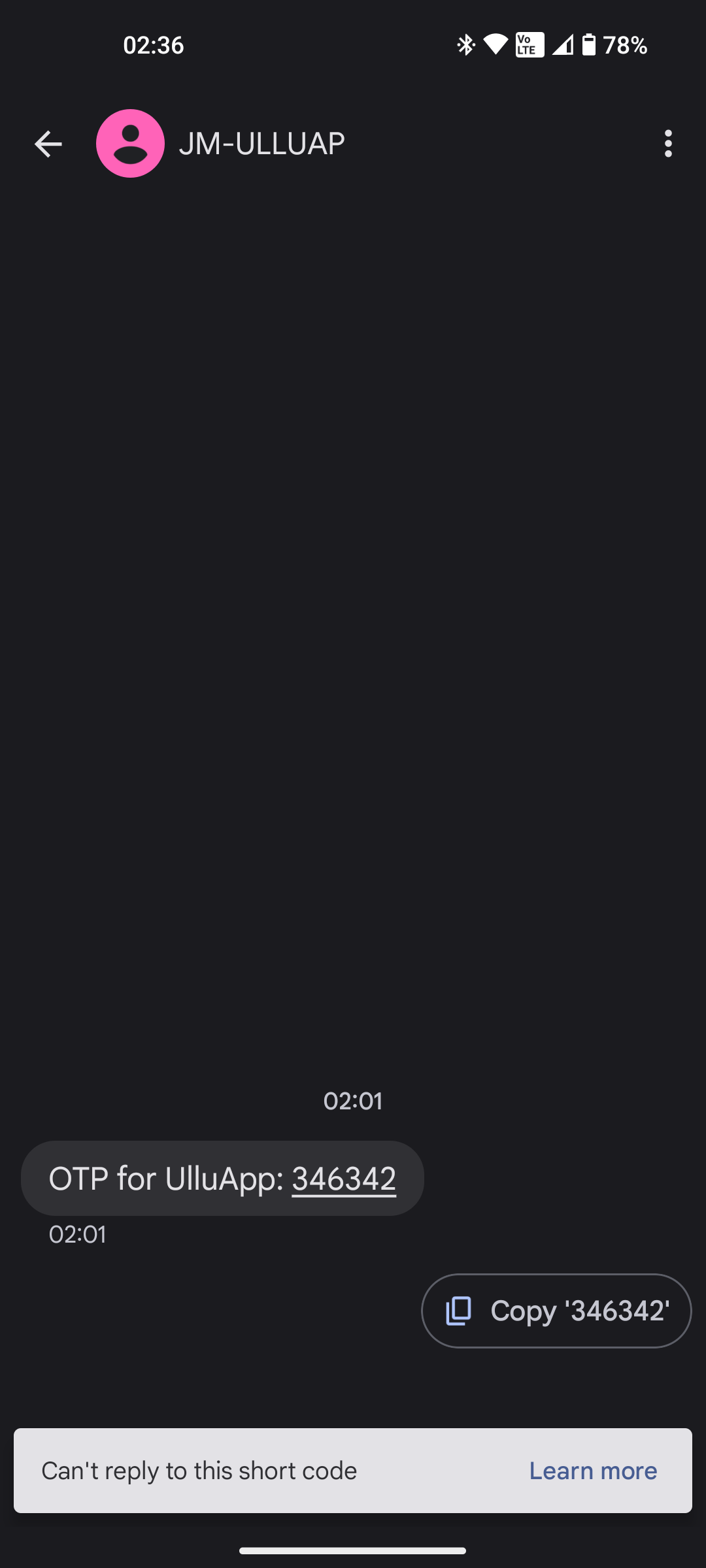Open the JM-ULLUAP contact avatar
This screenshot has height=1568, width=706.
point(130,144)
